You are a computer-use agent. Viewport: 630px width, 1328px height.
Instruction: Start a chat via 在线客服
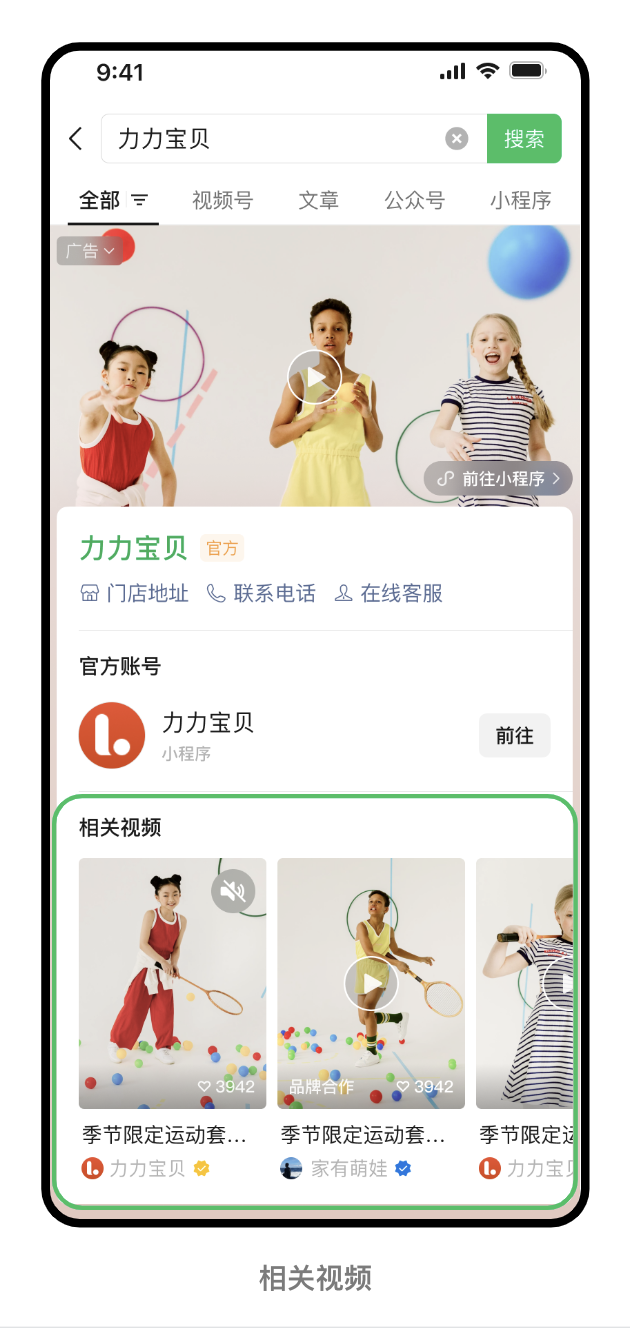[x=388, y=594]
